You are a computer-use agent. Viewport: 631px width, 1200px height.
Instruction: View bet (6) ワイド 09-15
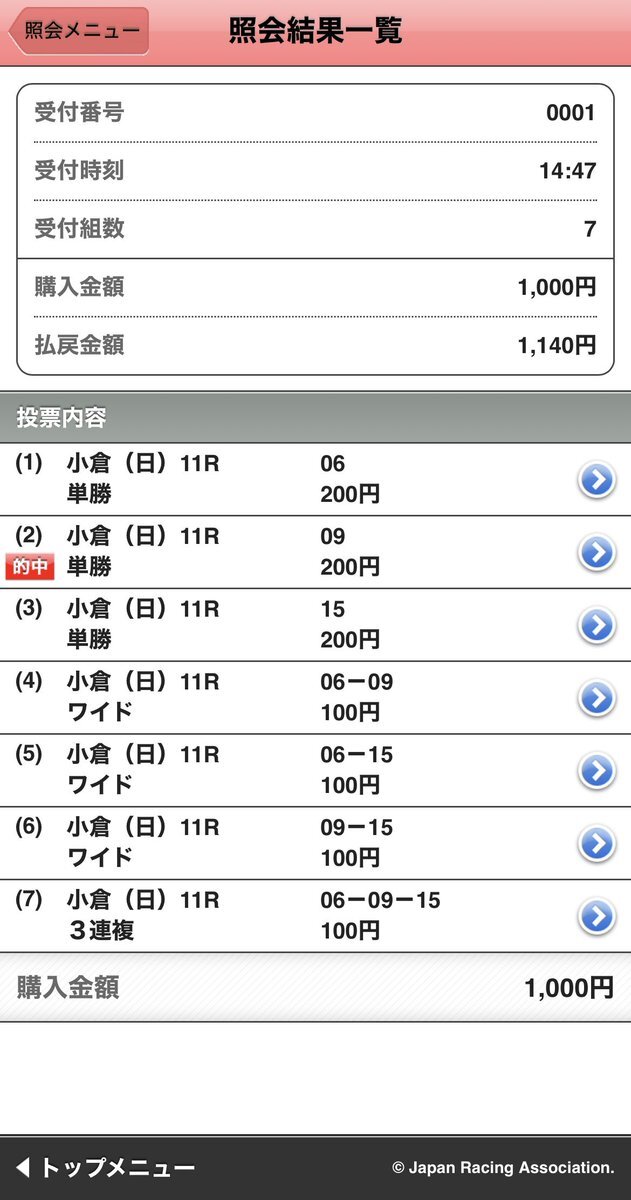pyautogui.click(x=315, y=843)
